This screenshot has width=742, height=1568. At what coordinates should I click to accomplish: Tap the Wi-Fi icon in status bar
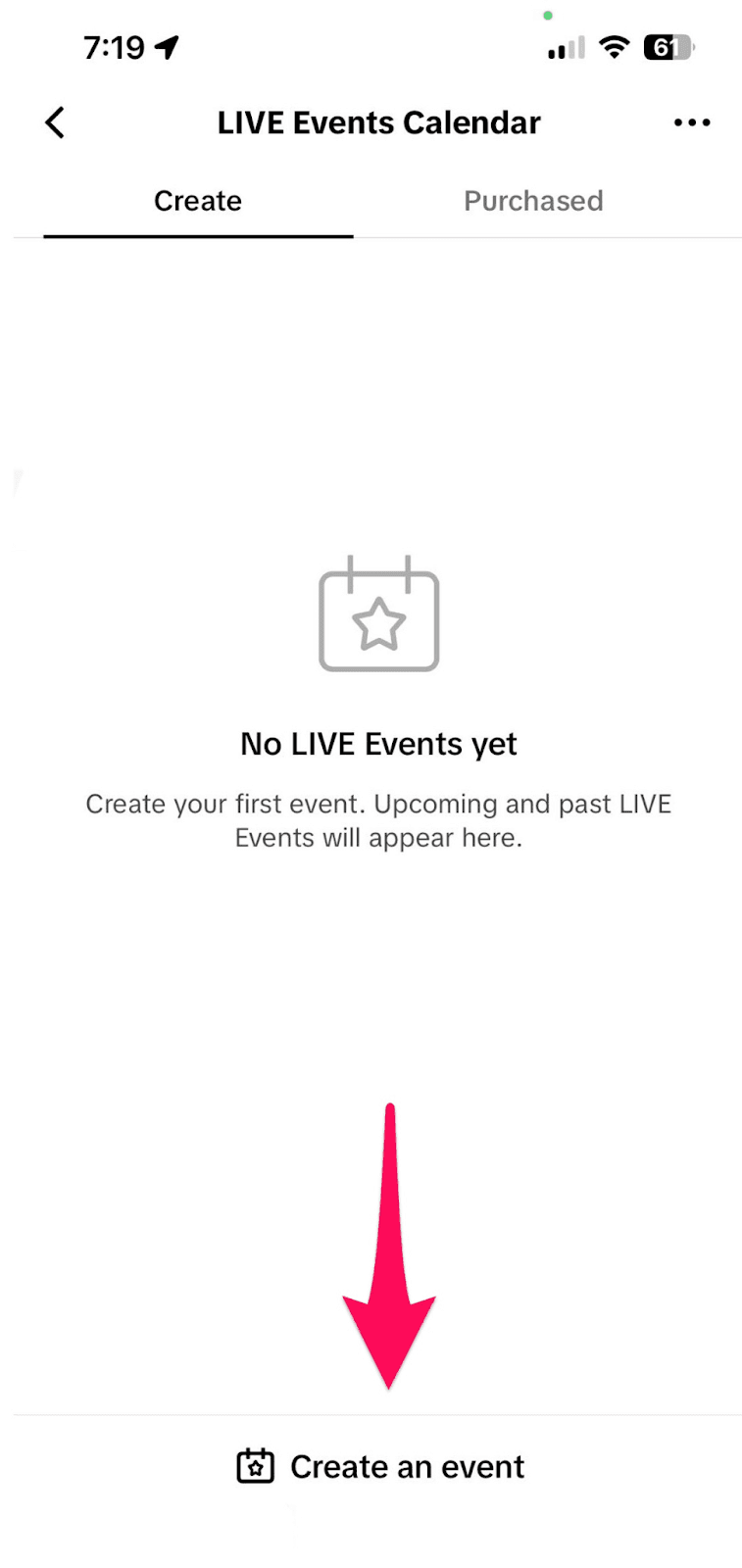click(x=615, y=47)
